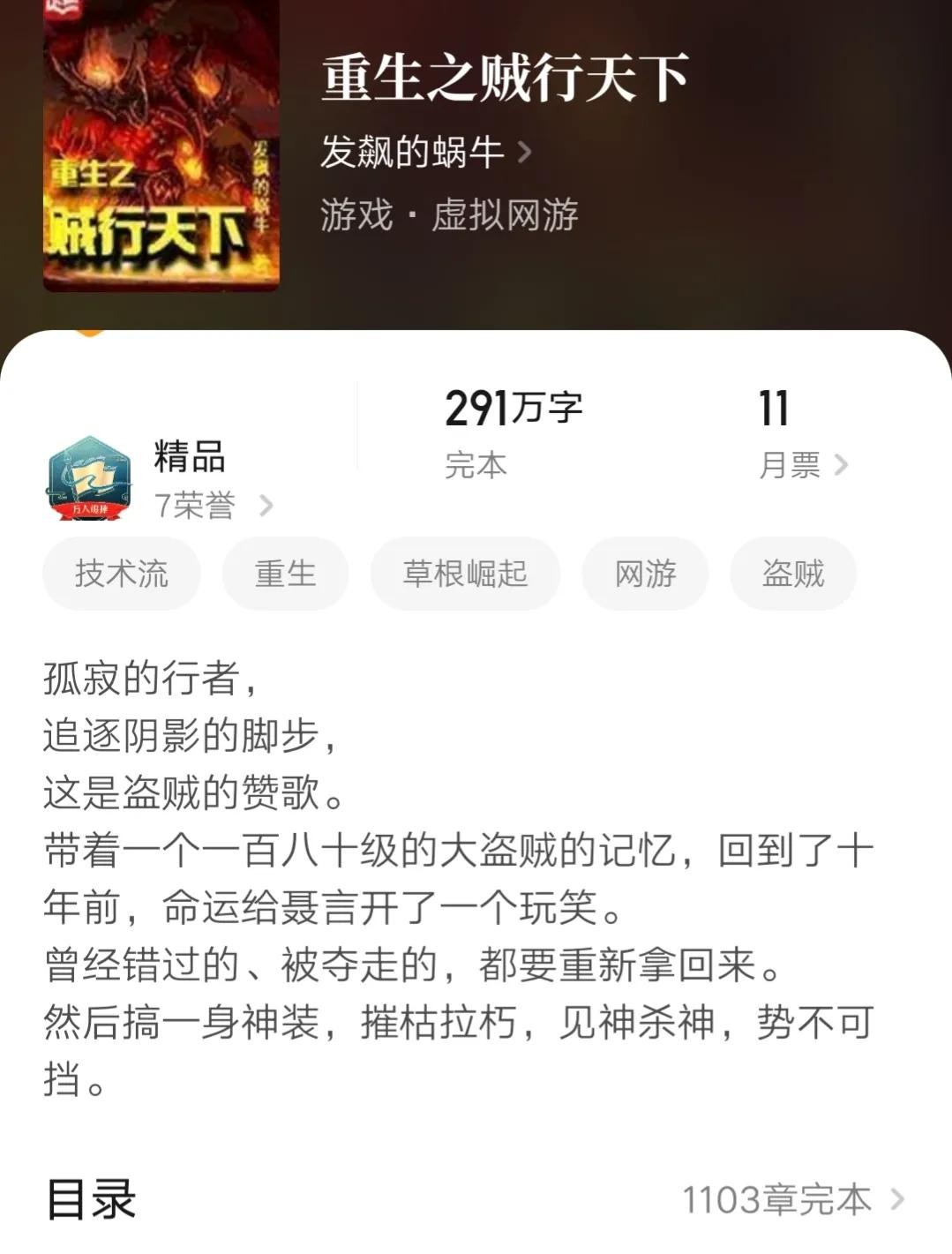Tap the 盗贼 tag chip

click(x=792, y=574)
